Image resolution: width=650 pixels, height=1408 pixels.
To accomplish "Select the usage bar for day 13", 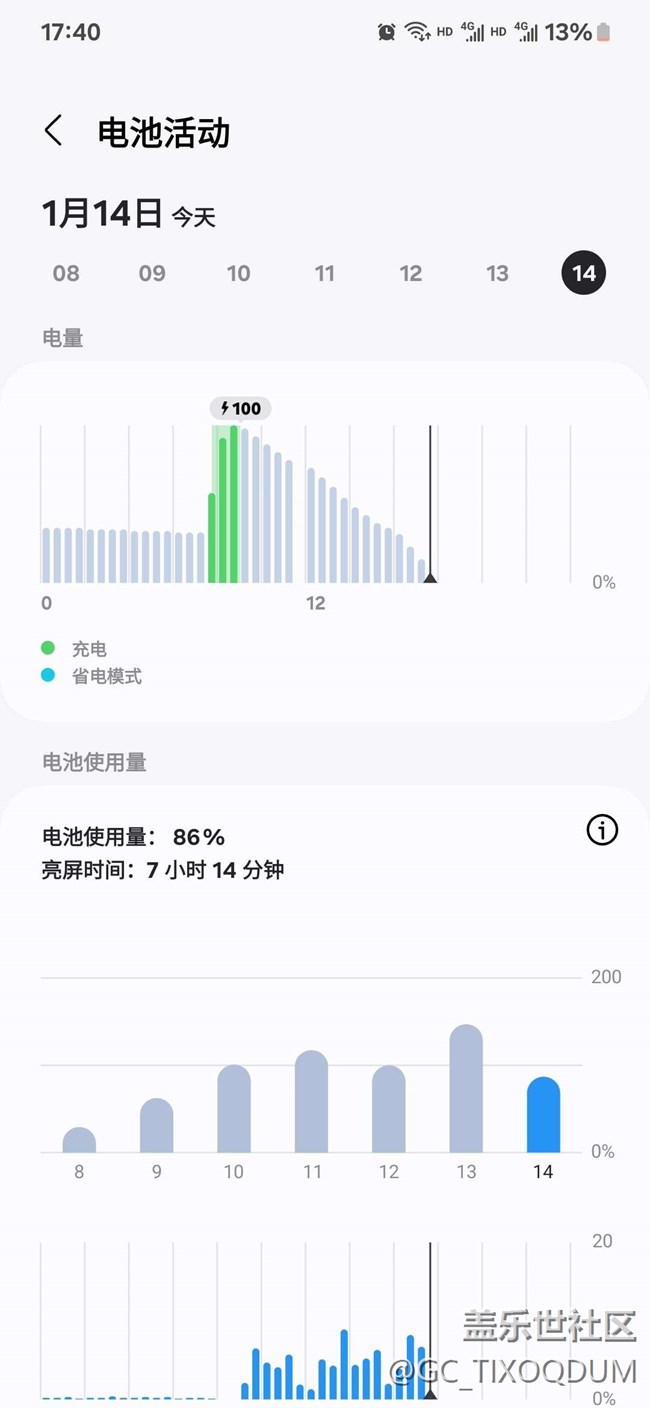I will 466,1089.
